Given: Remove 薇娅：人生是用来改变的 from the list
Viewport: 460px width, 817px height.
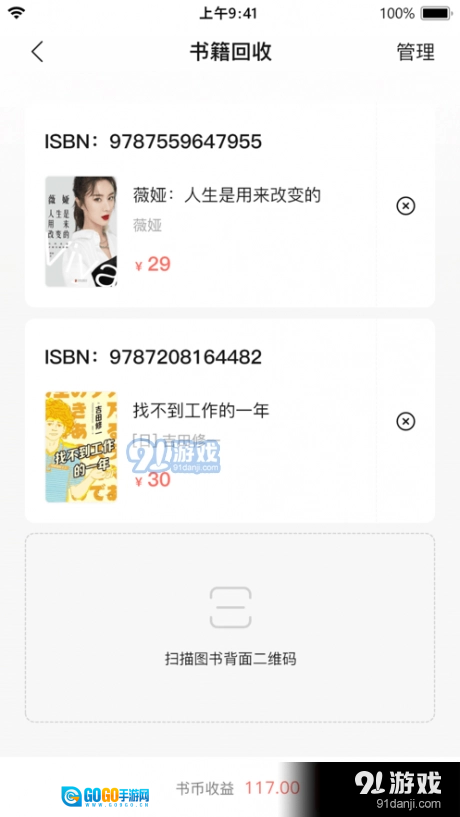Looking at the screenshot, I should coord(405,206).
